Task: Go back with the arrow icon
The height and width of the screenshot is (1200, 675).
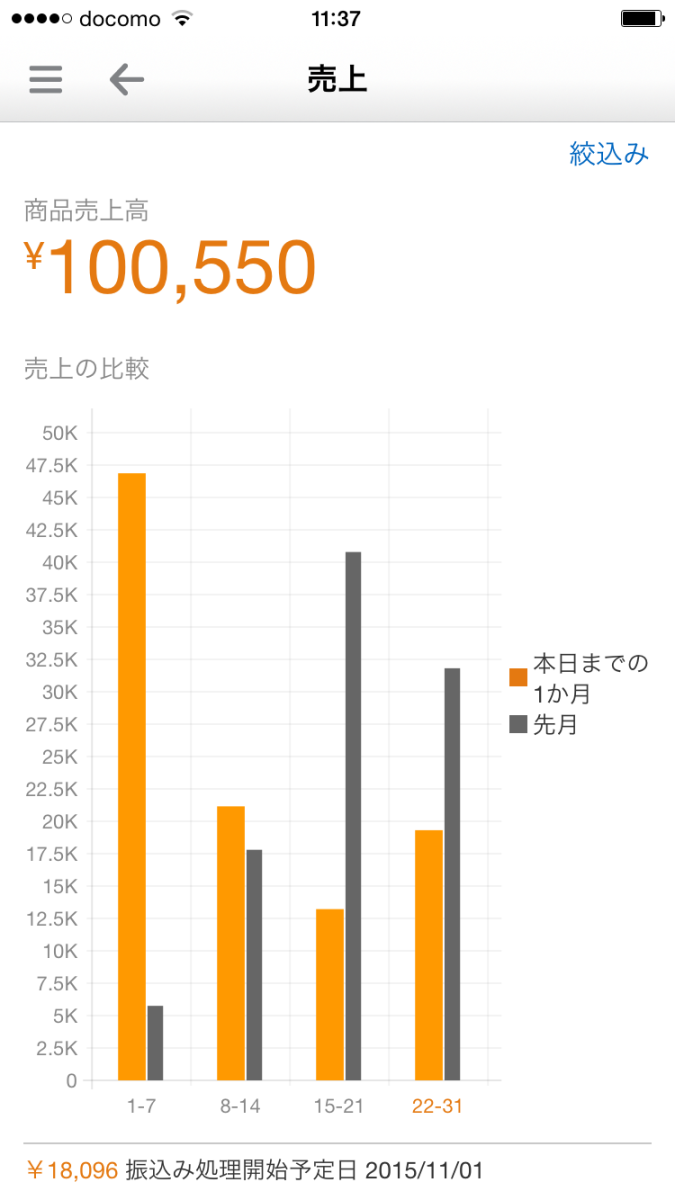Action: (127, 80)
